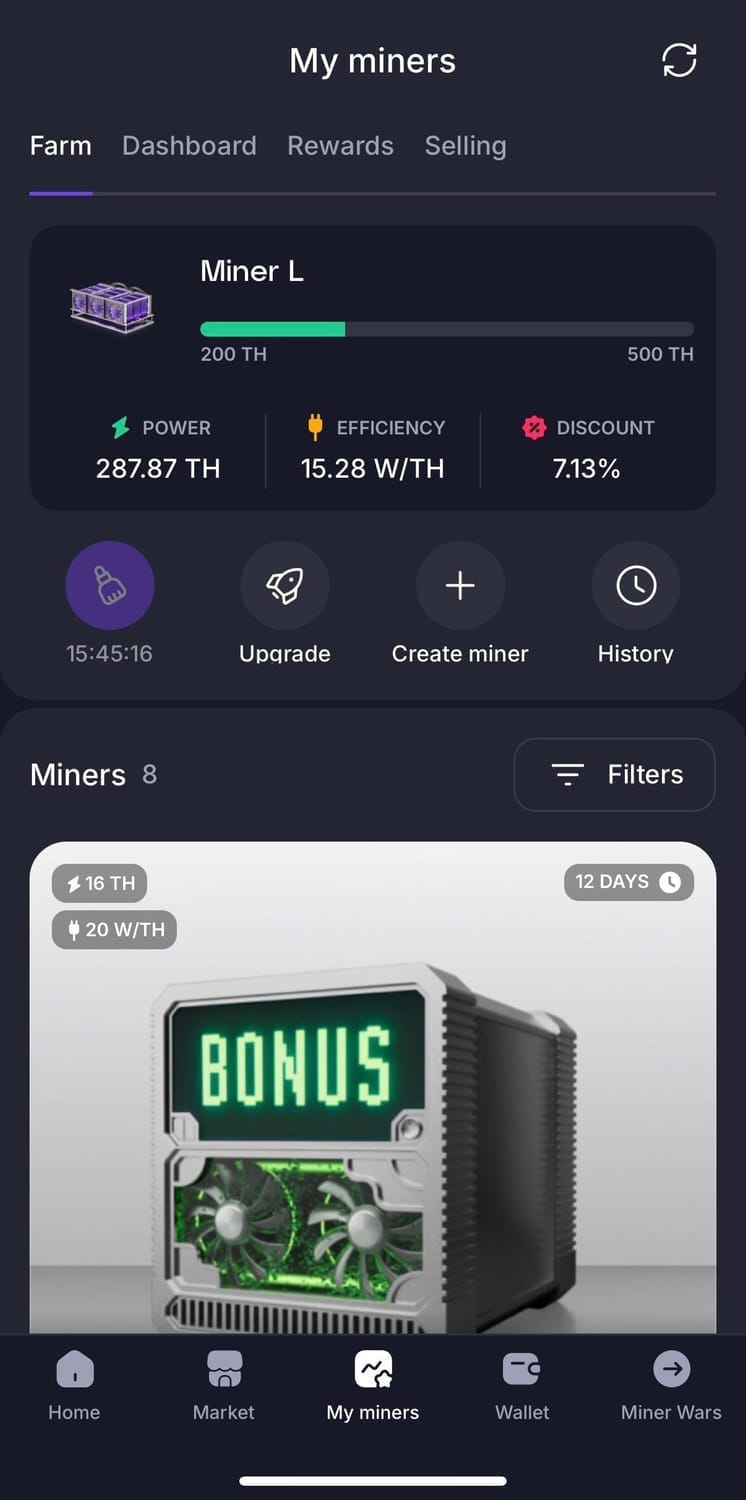Create a new miner

pos(460,586)
